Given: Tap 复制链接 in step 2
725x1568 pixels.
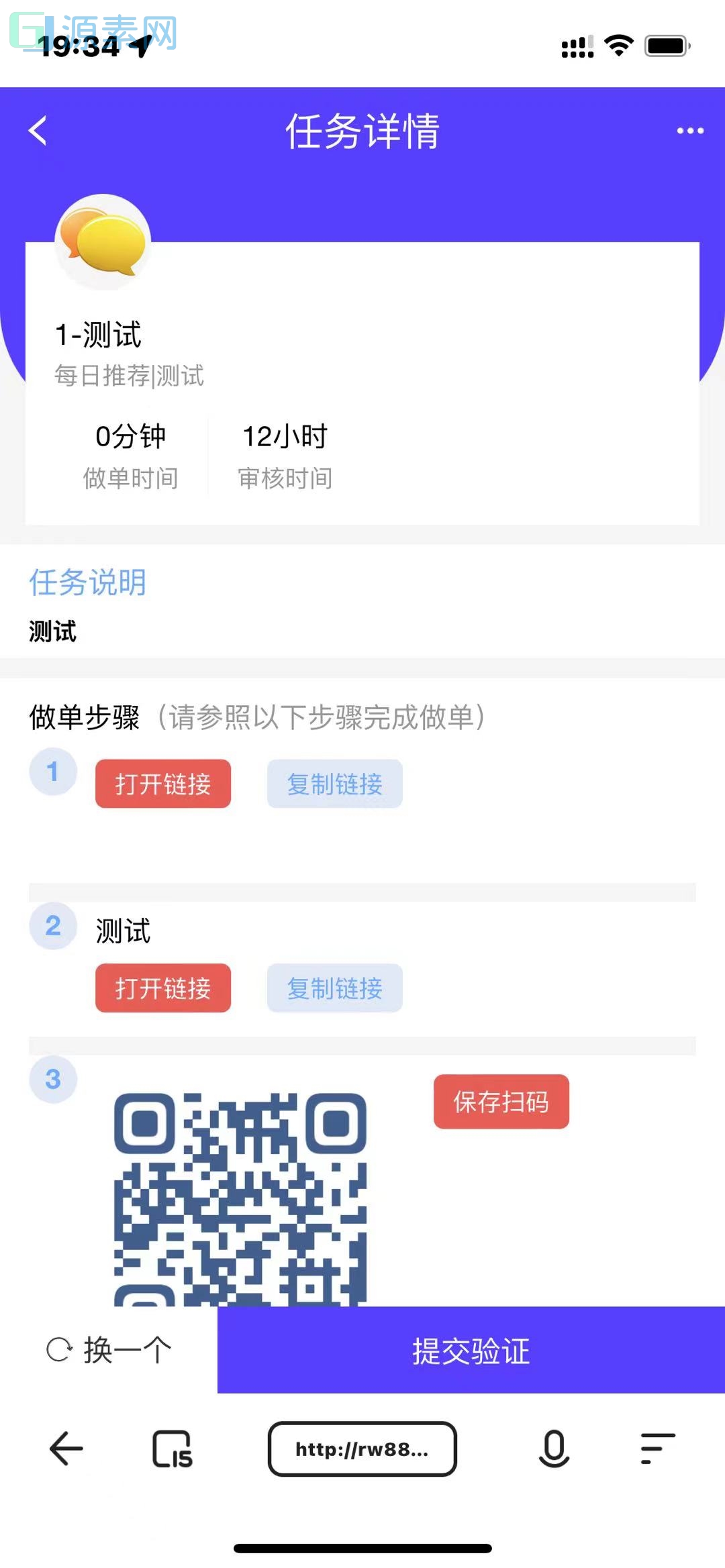Looking at the screenshot, I should coord(334,988).
